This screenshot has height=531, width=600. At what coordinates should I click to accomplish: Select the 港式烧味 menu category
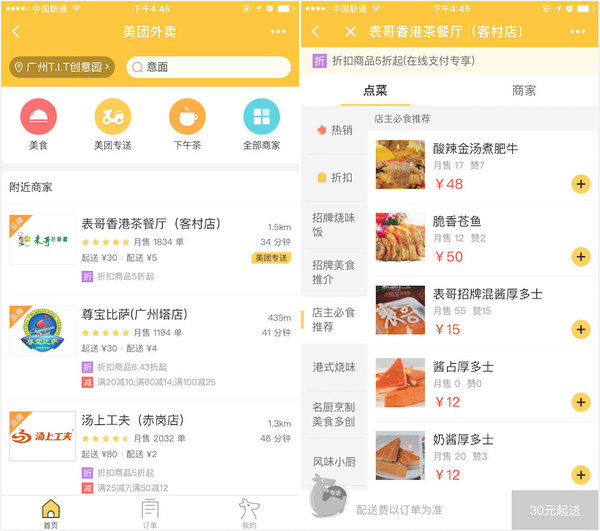(334, 367)
